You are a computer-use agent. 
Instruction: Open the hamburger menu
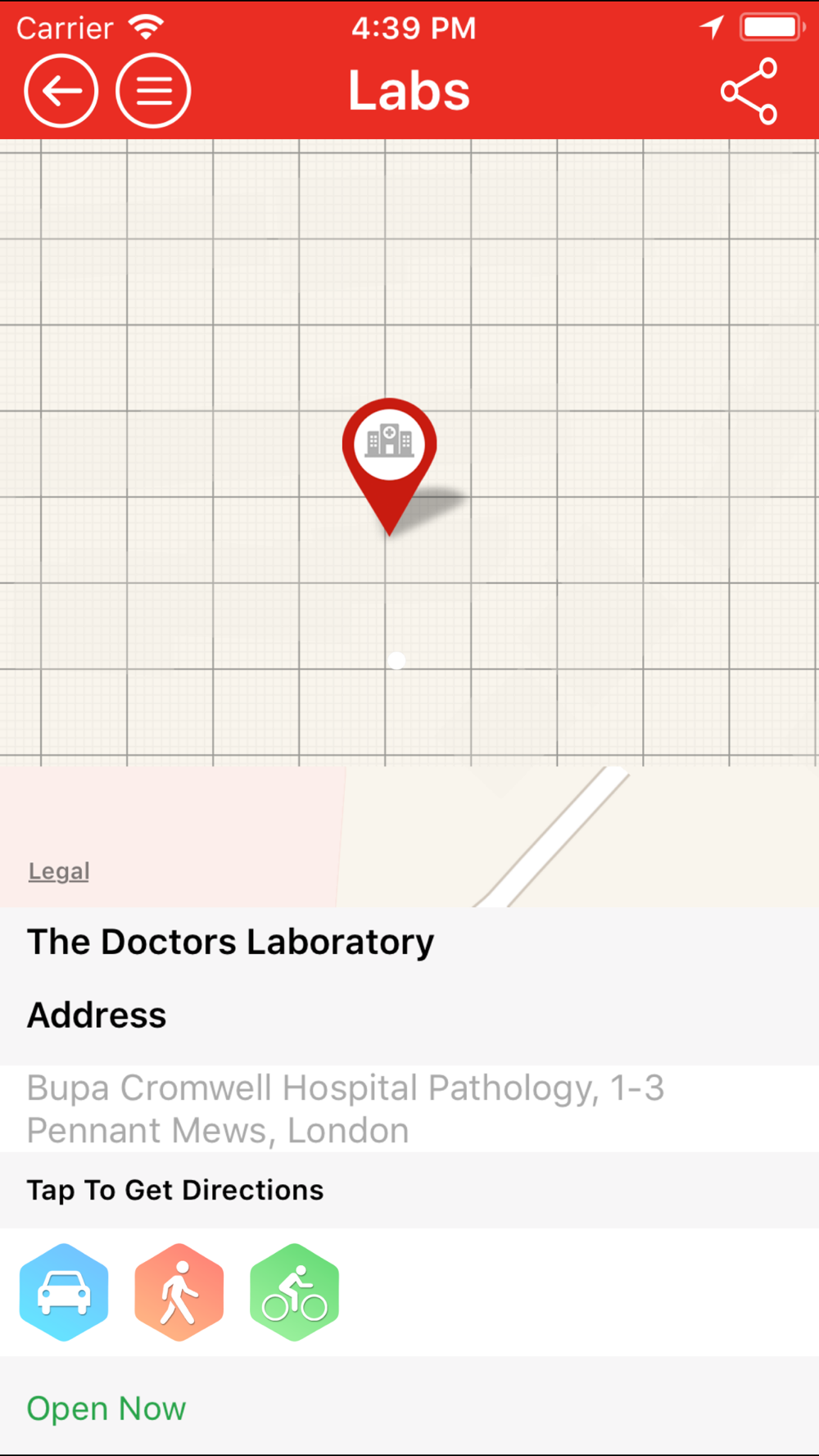point(153,91)
